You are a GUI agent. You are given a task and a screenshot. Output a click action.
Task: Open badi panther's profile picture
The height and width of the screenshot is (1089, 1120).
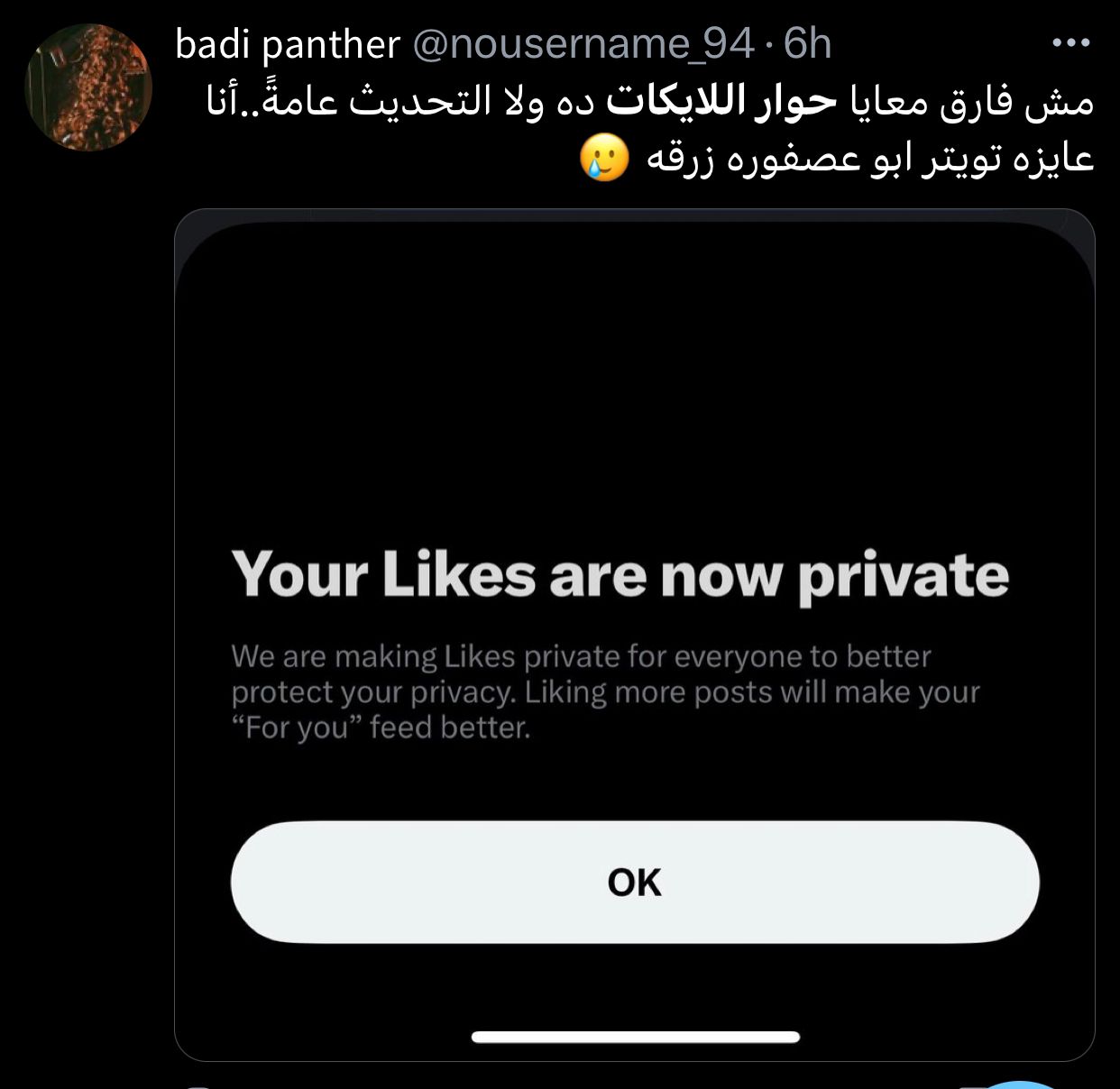click(88, 87)
